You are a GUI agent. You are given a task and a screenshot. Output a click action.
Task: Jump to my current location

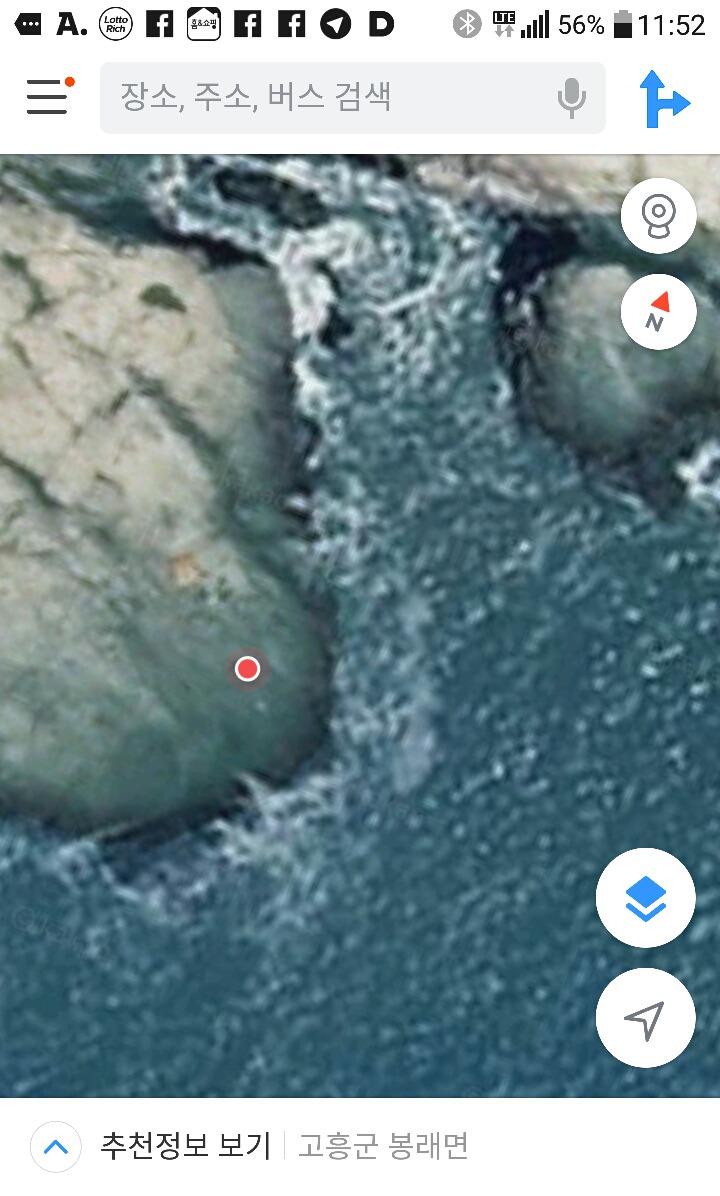coord(645,1018)
